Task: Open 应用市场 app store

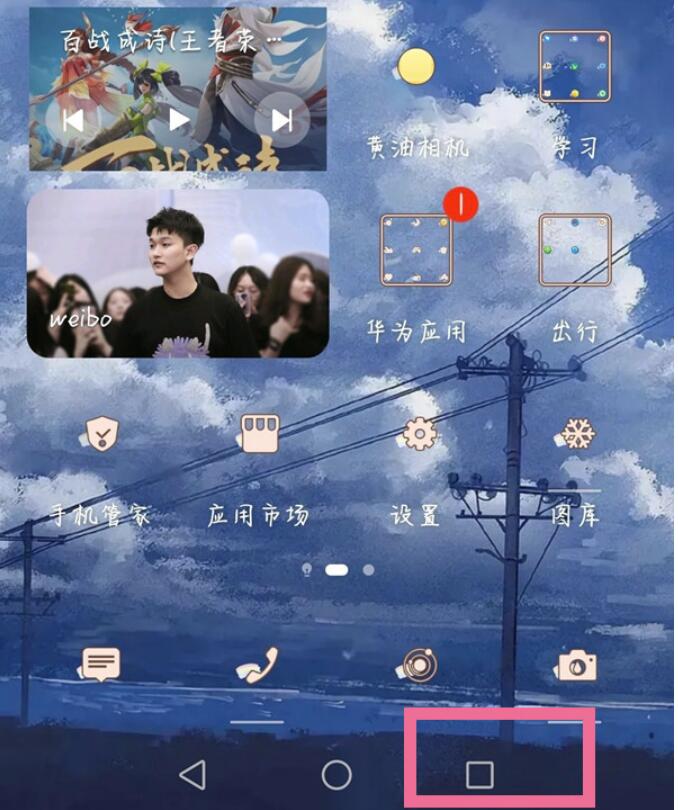Action: [x=258, y=434]
